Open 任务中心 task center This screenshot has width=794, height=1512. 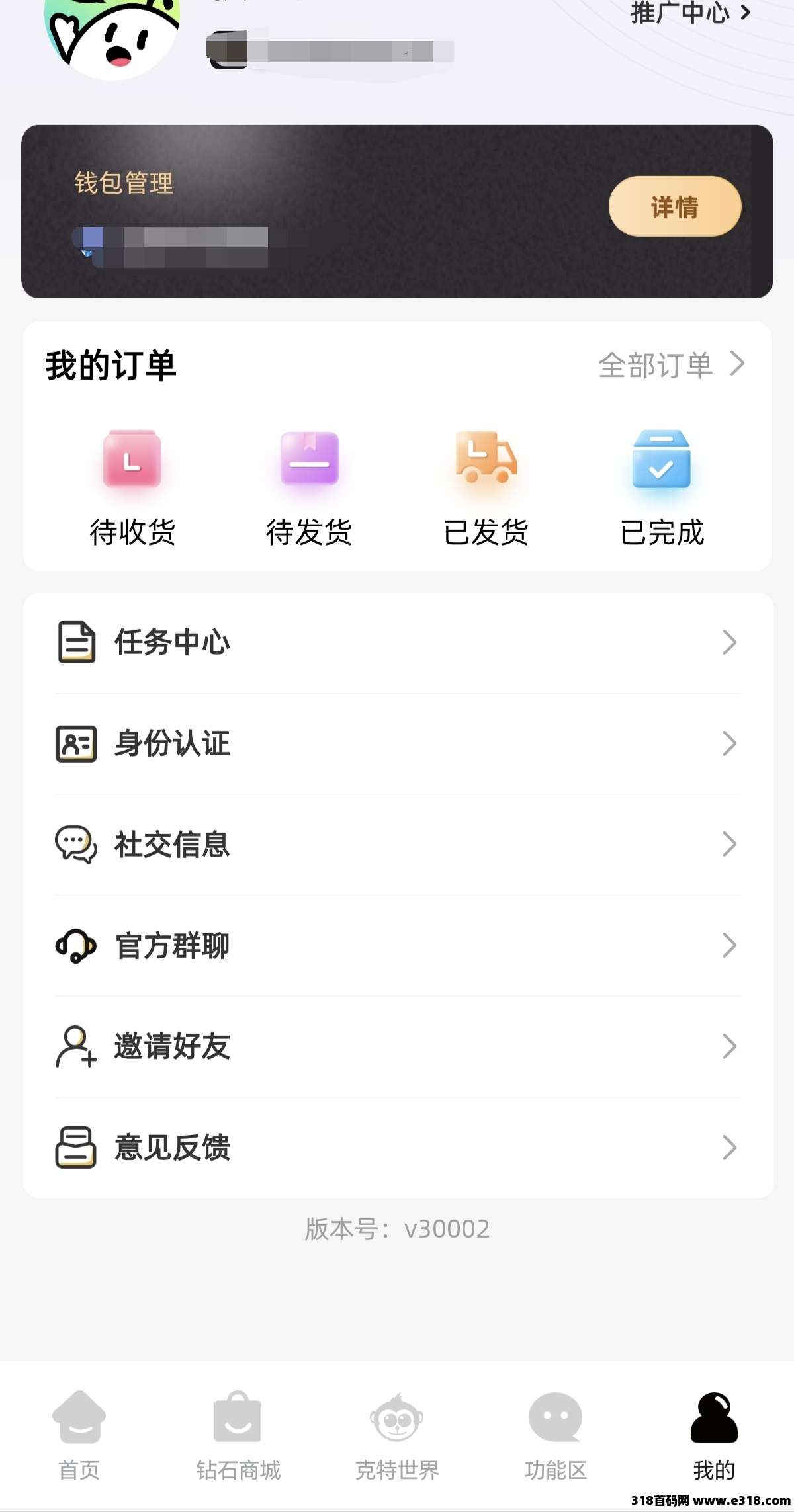[398, 642]
